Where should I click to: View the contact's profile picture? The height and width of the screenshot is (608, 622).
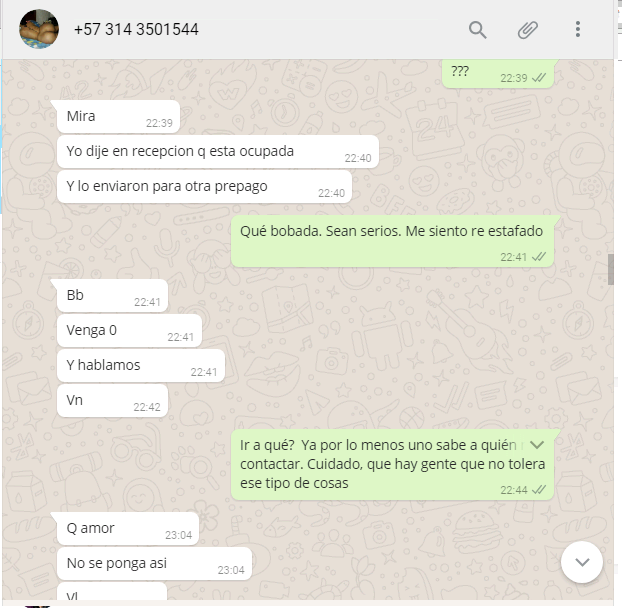(x=40, y=30)
